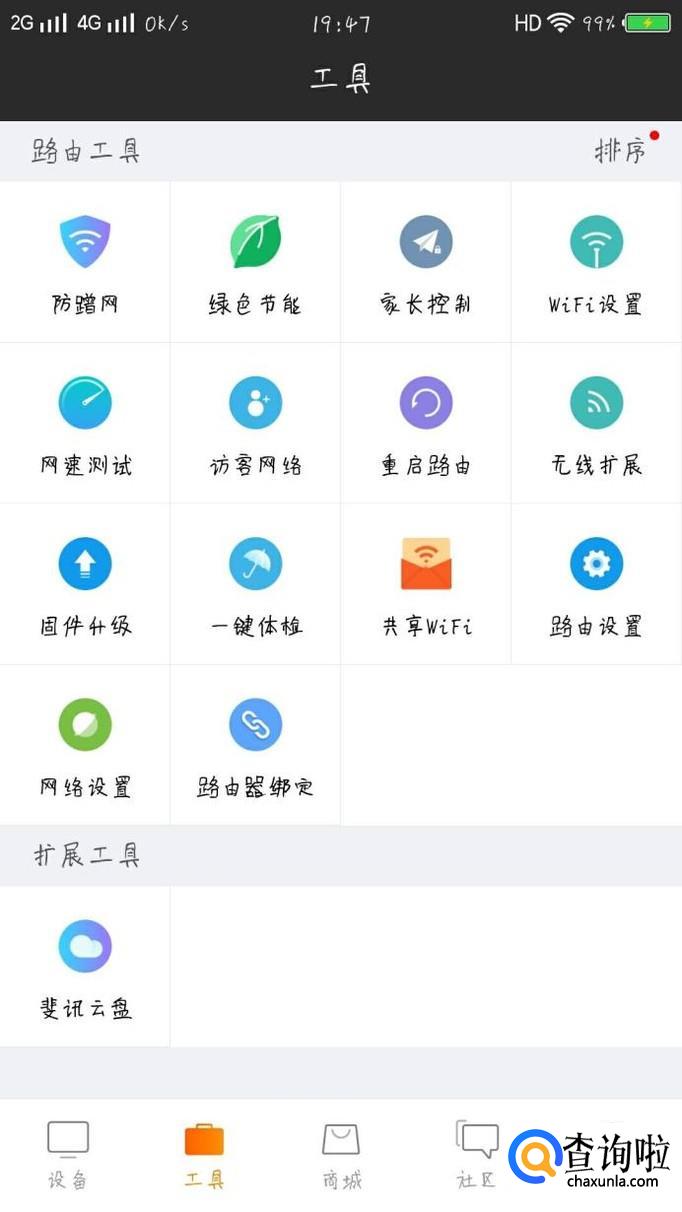Screen dimensions: 682x1212
Task: Open 绿色节能 tool
Action: point(255,262)
